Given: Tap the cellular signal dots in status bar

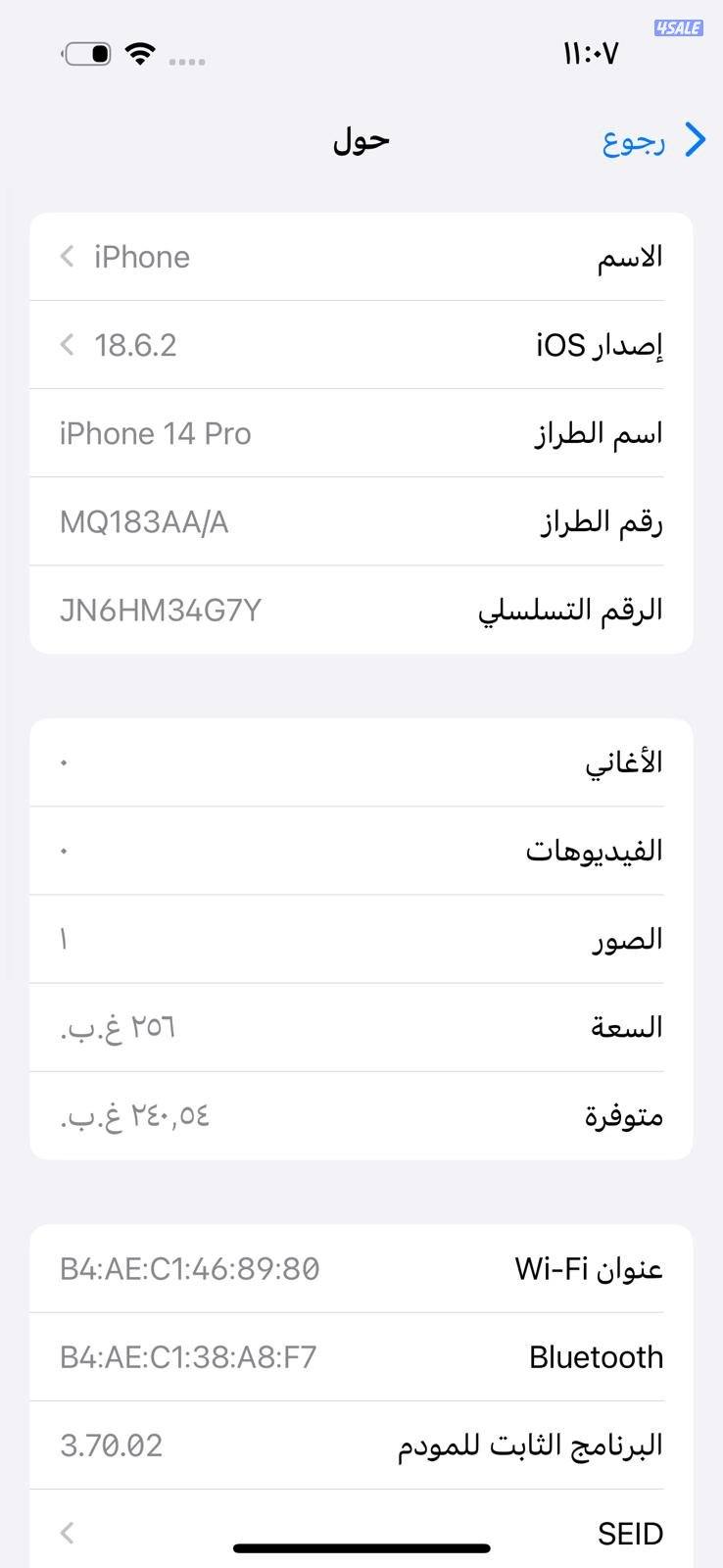Looking at the screenshot, I should 186,59.
